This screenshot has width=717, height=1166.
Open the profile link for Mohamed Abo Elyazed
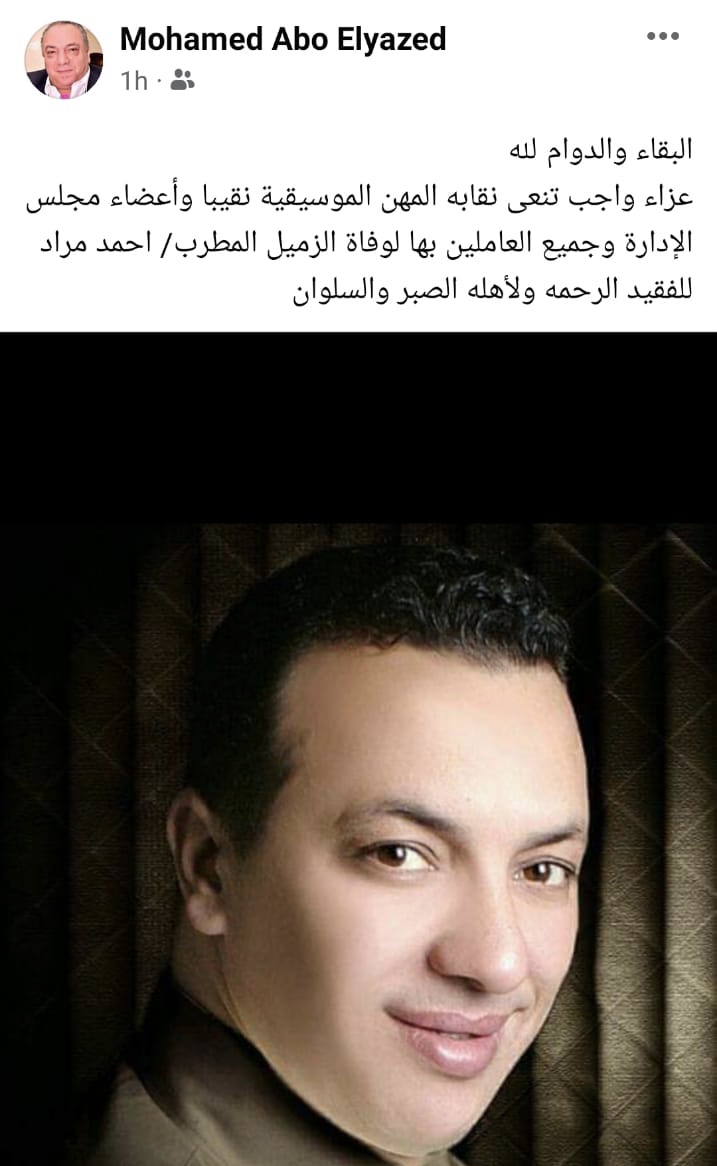click(283, 39)
